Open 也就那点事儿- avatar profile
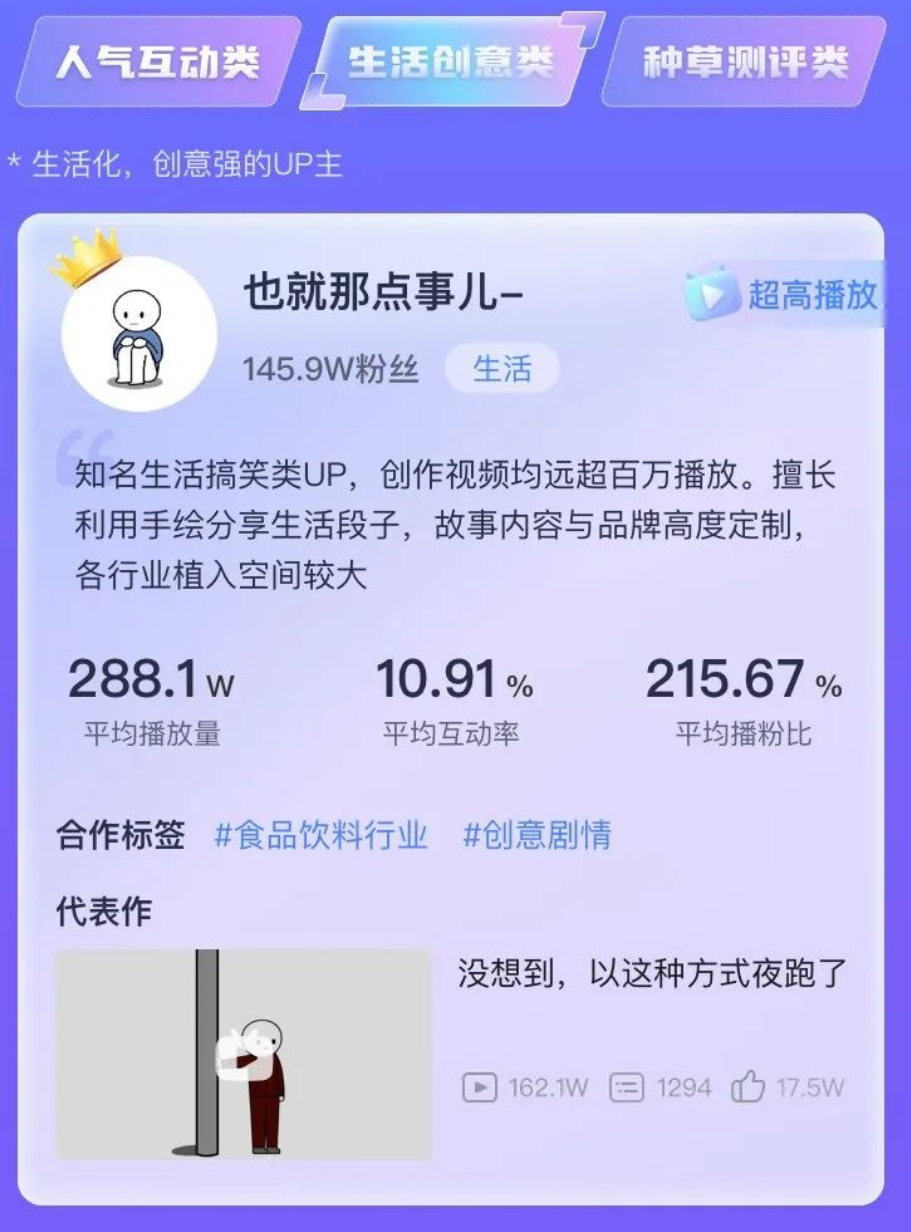The height and width of the screenshot is (1232, 911). (139, 334)
